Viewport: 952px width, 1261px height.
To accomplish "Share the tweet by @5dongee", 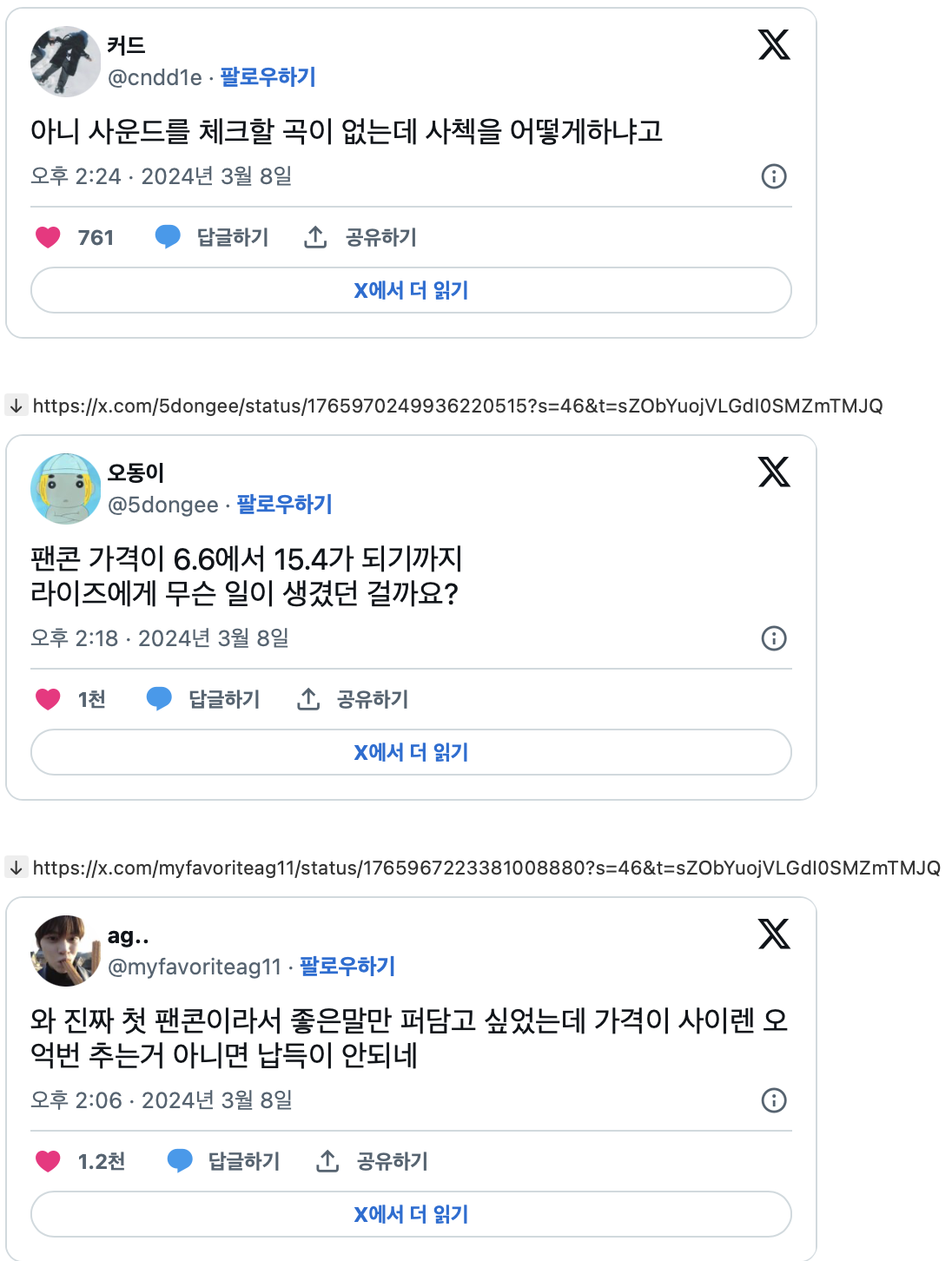I will 353,699.
